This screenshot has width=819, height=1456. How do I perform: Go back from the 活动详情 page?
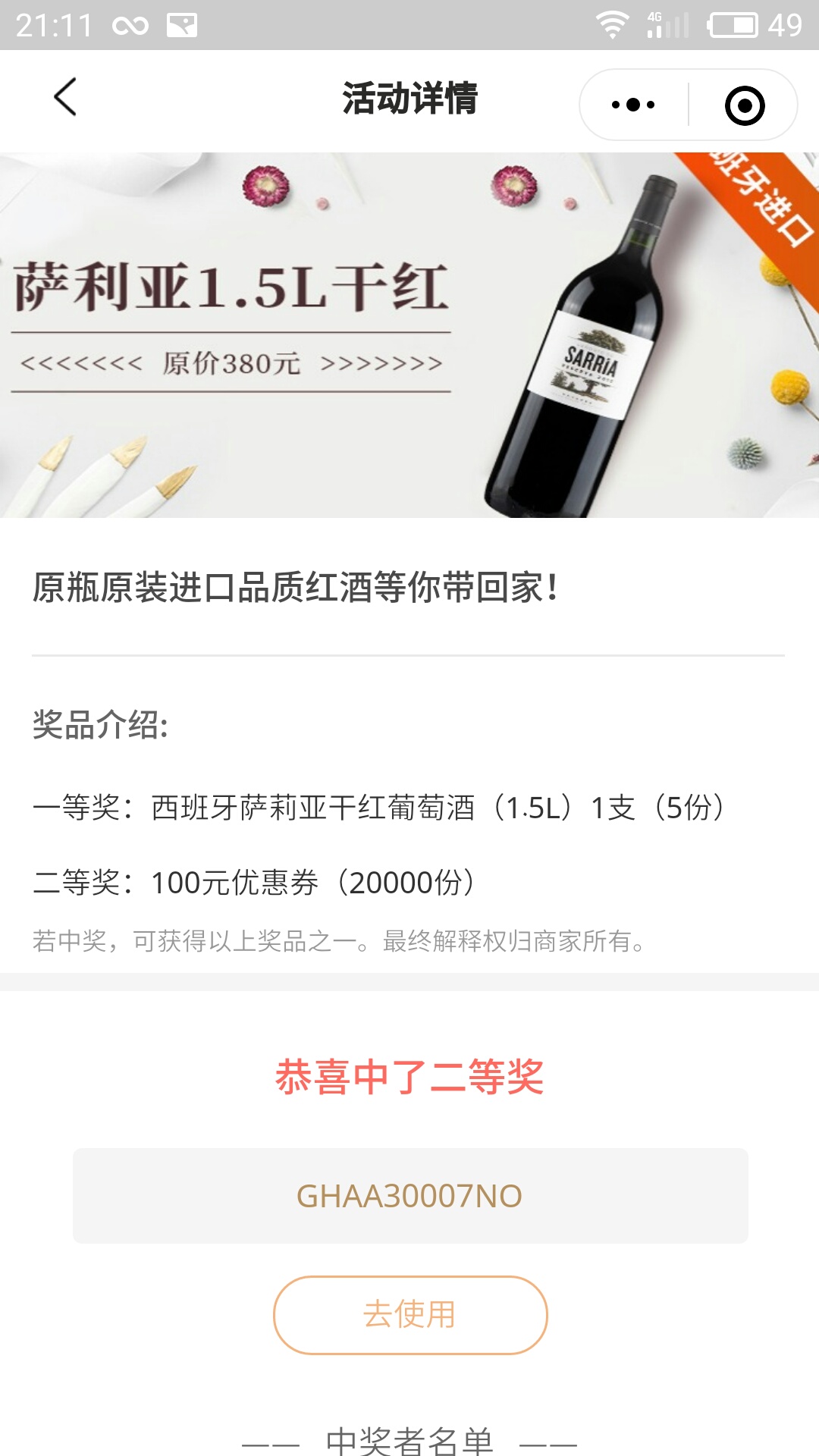click(x=65, y=98)
